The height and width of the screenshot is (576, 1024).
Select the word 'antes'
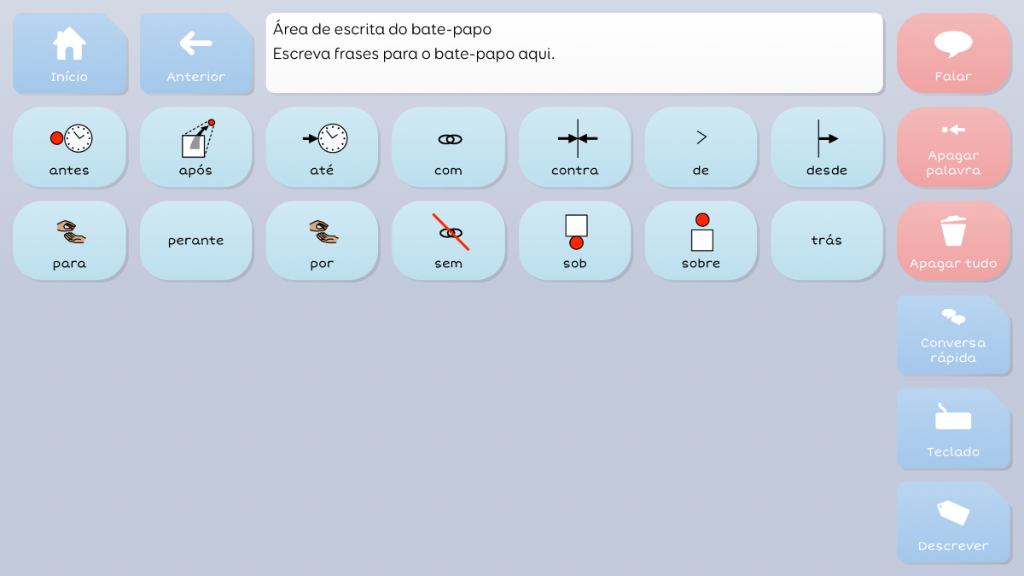(x=69, y=147)
